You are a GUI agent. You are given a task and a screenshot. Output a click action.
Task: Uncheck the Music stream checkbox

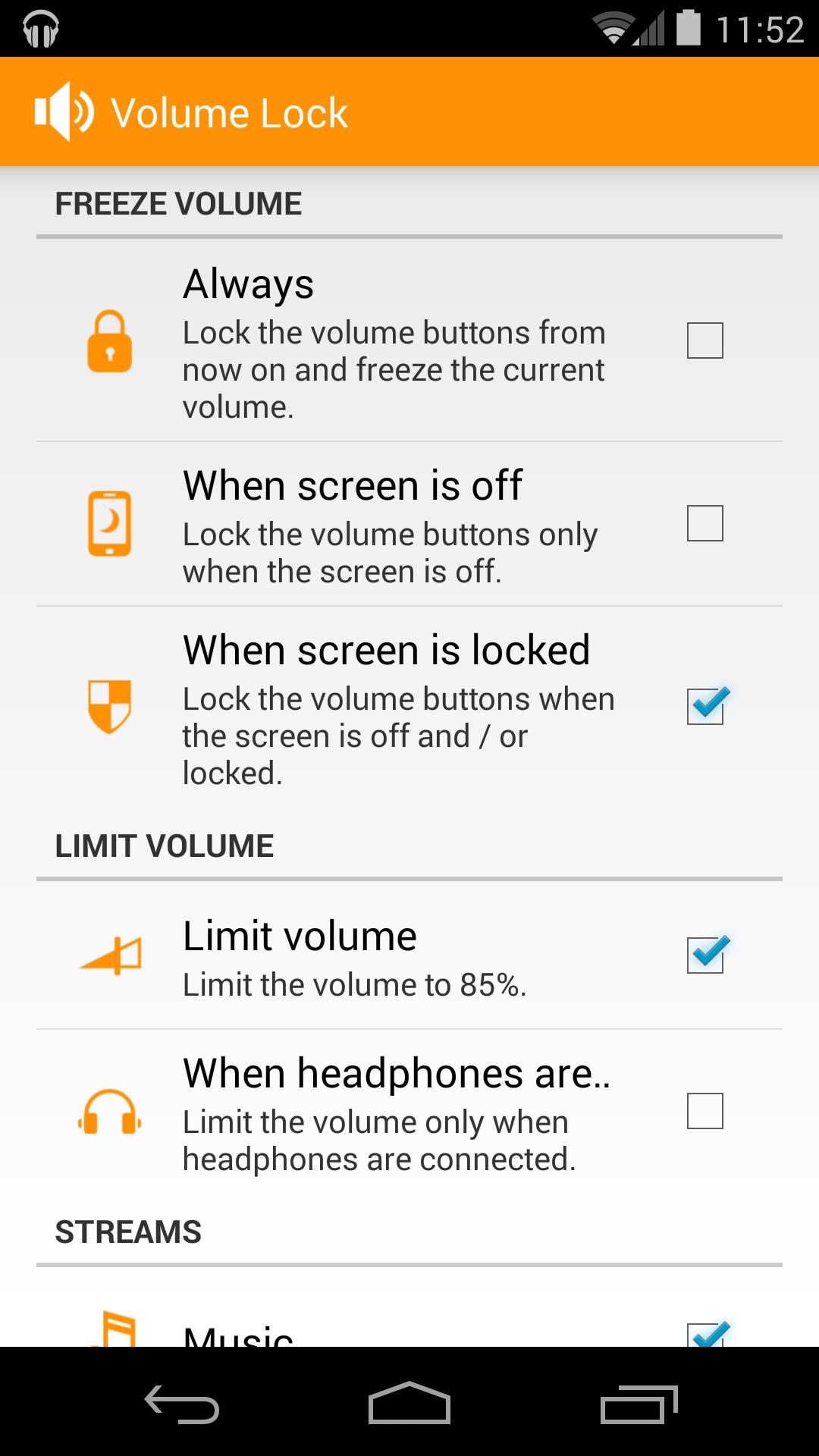pos(707,1333)
